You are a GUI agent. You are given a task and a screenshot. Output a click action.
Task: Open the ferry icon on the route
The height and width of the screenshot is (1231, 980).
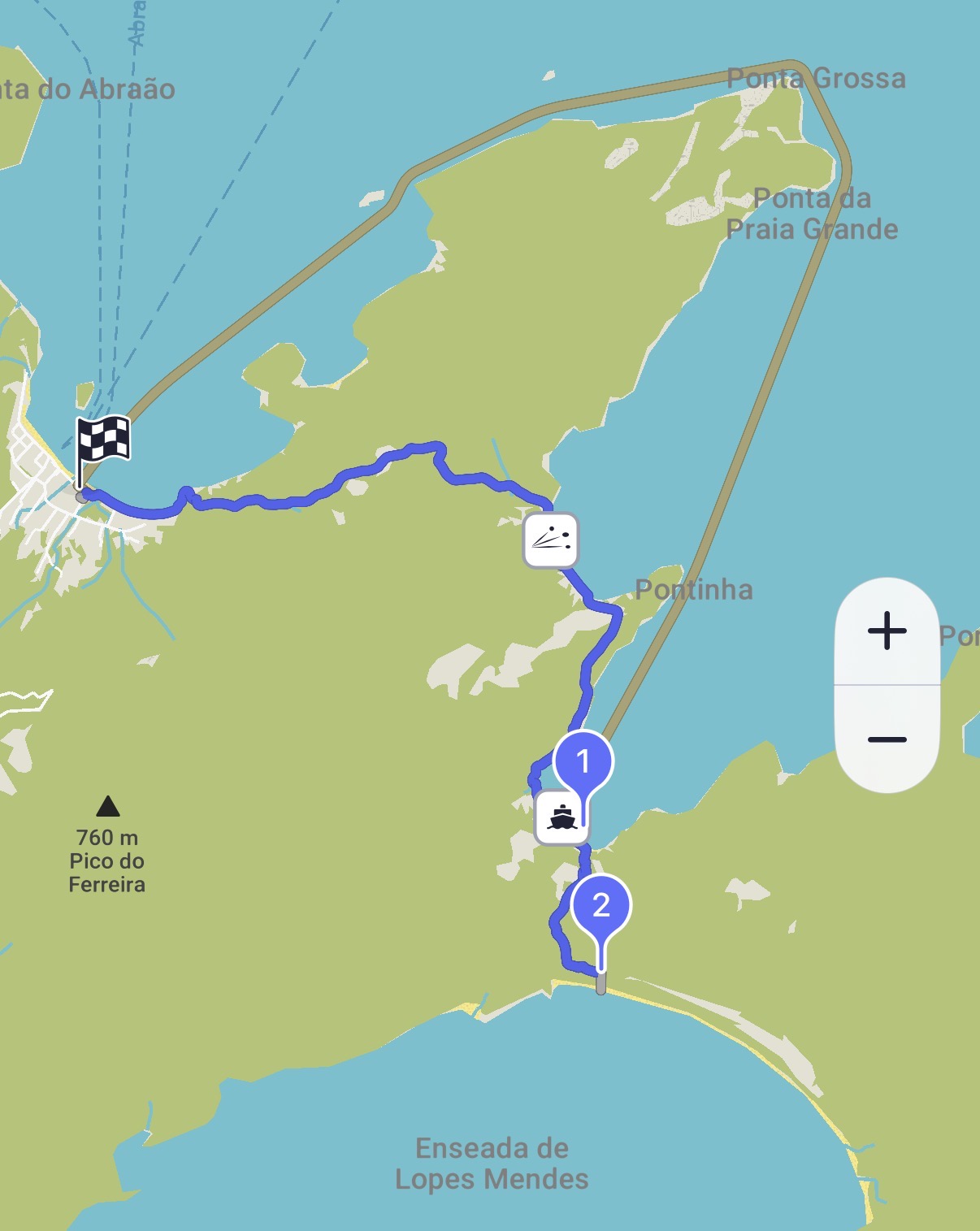coord(562,817)
